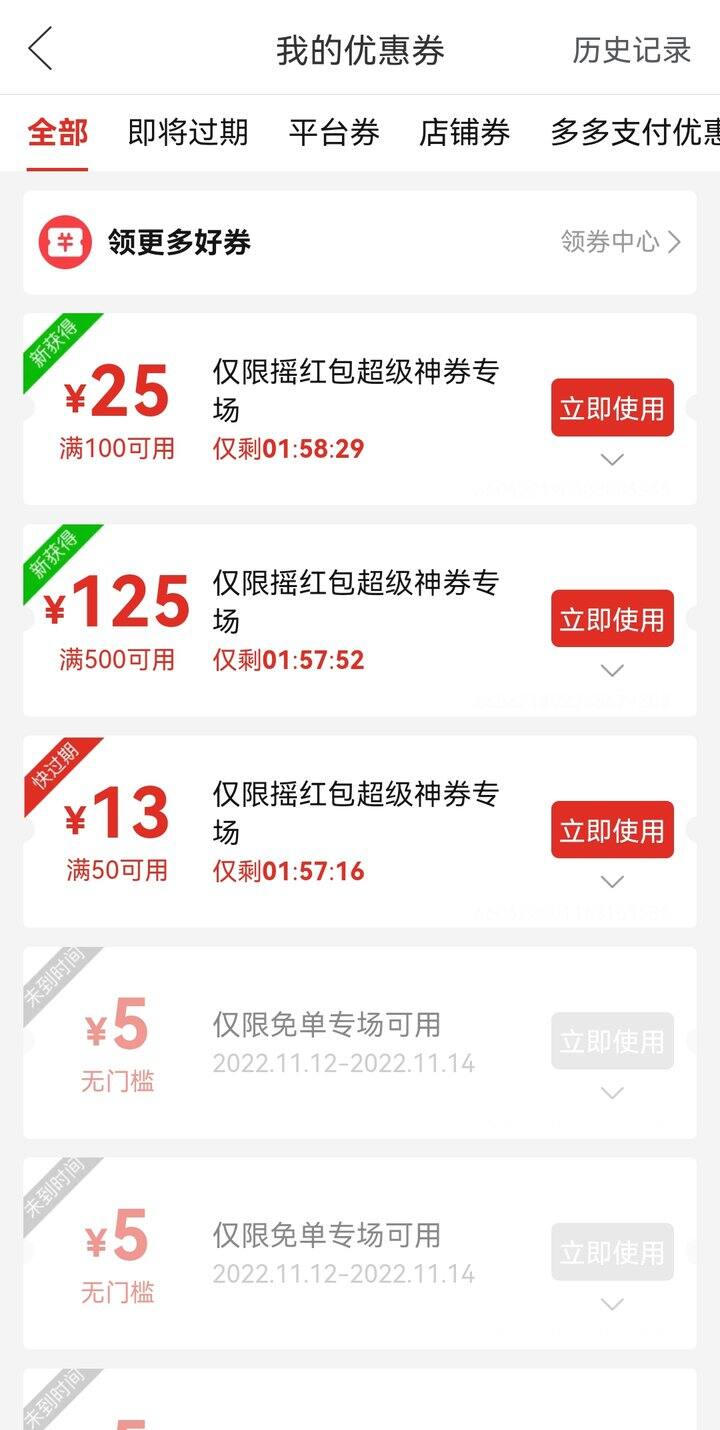This screenshot has width=720, height=1430.
Task: Expand details of the ¥125 coupon
Action: tap(612, 671)
